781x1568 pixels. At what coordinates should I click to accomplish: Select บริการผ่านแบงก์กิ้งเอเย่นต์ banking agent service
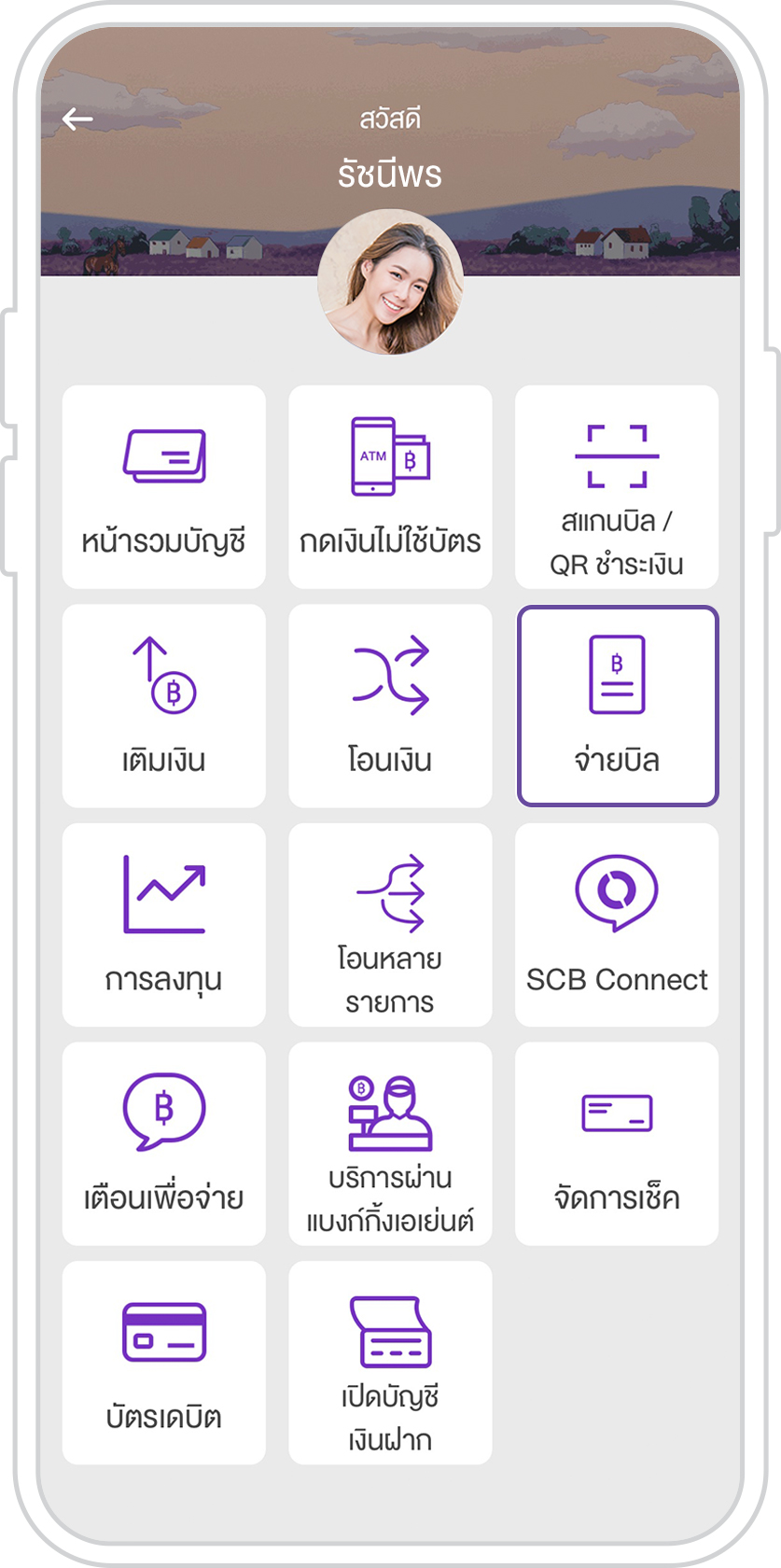tap(390, 1144)
